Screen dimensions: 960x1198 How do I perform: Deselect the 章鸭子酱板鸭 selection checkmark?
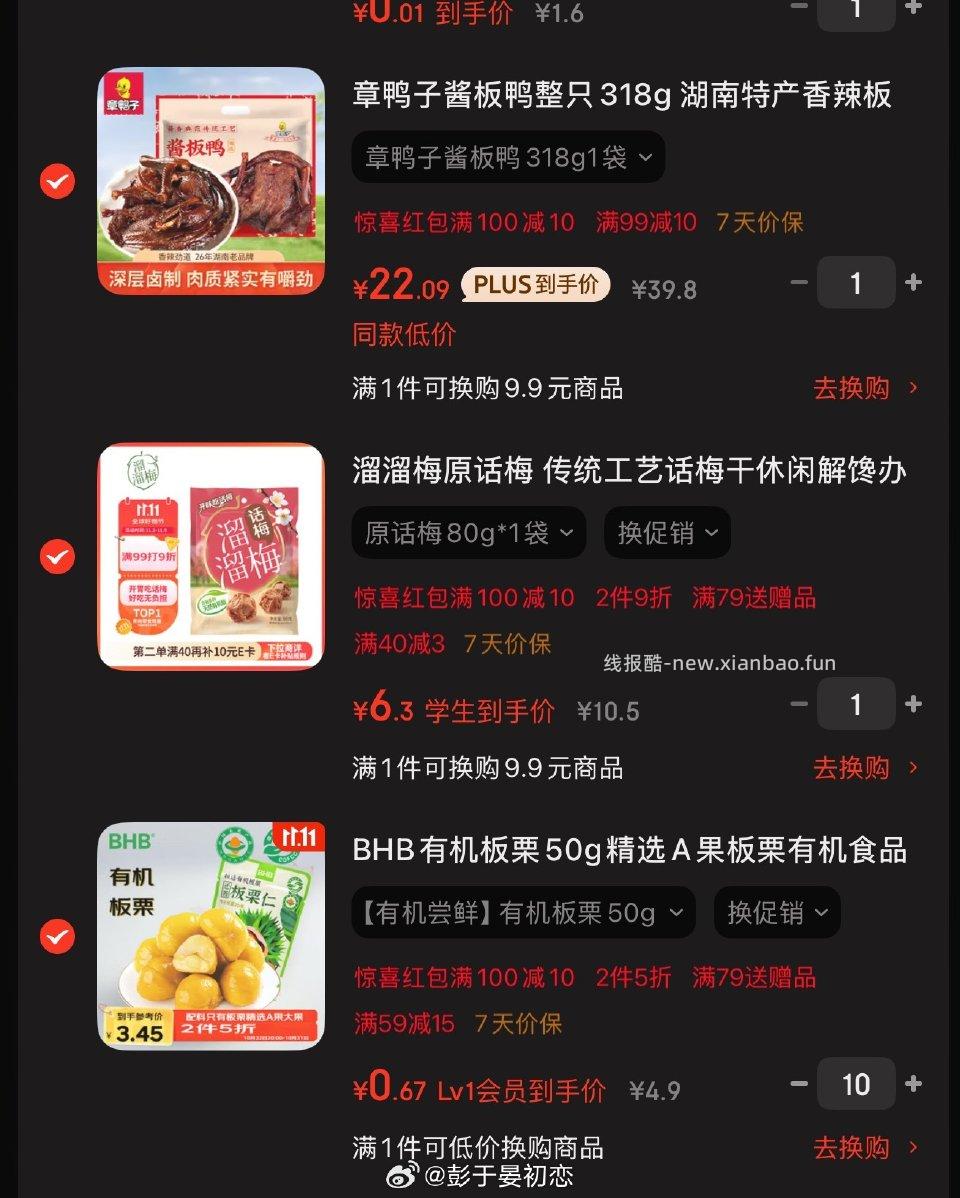pyautogui.click(x=57, y=181)
